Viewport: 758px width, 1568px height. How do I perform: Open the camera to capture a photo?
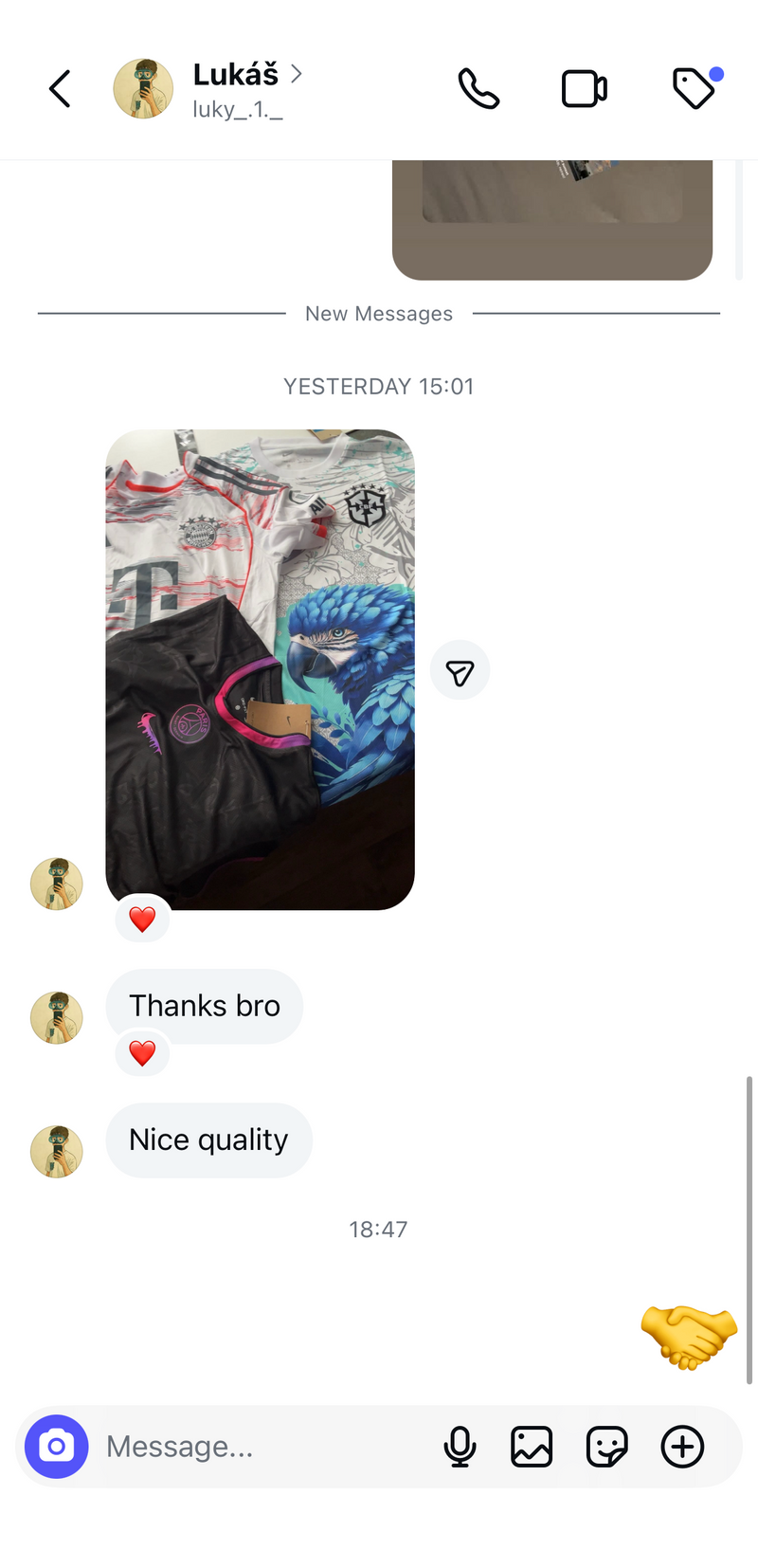point(57,1447)
